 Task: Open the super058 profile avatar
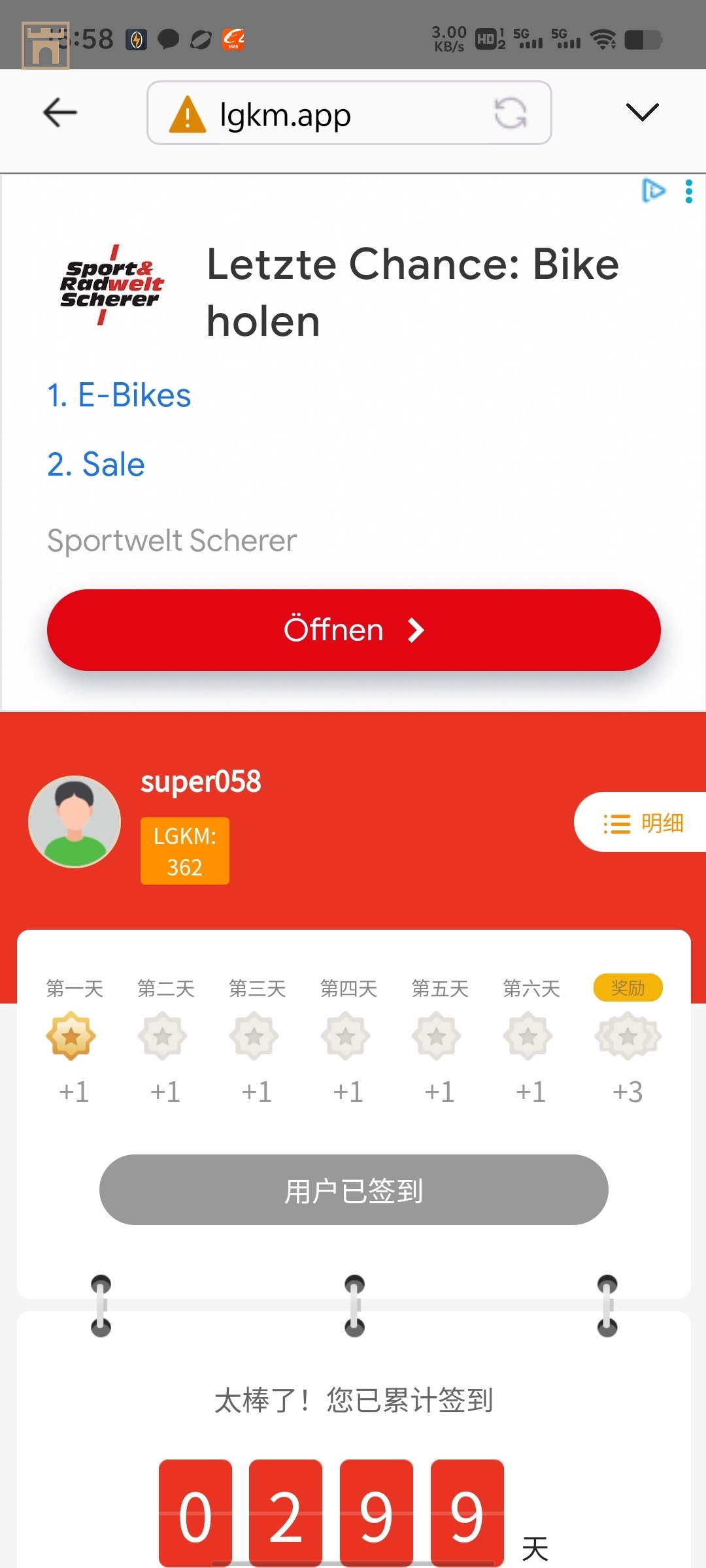[75, 821]
